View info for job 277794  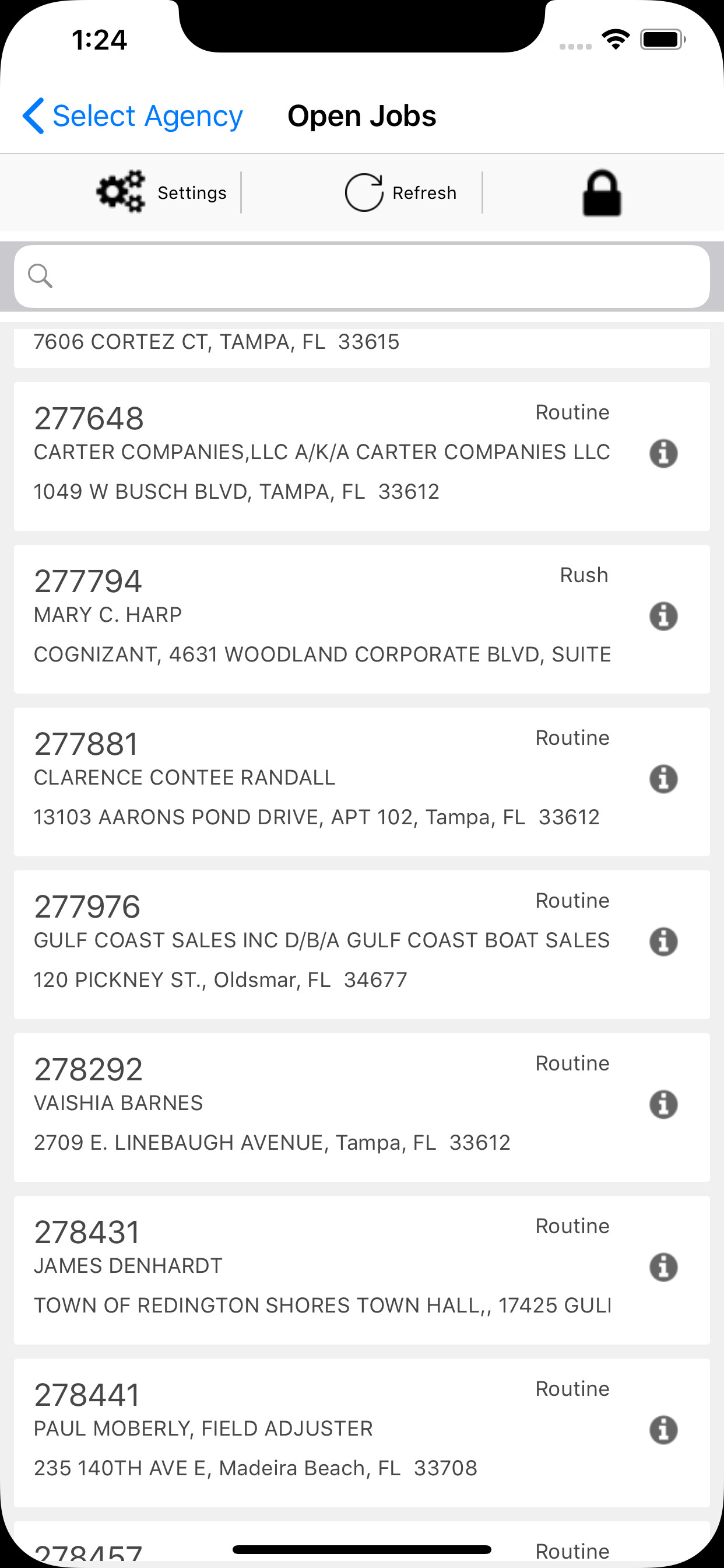pos(663,616)
